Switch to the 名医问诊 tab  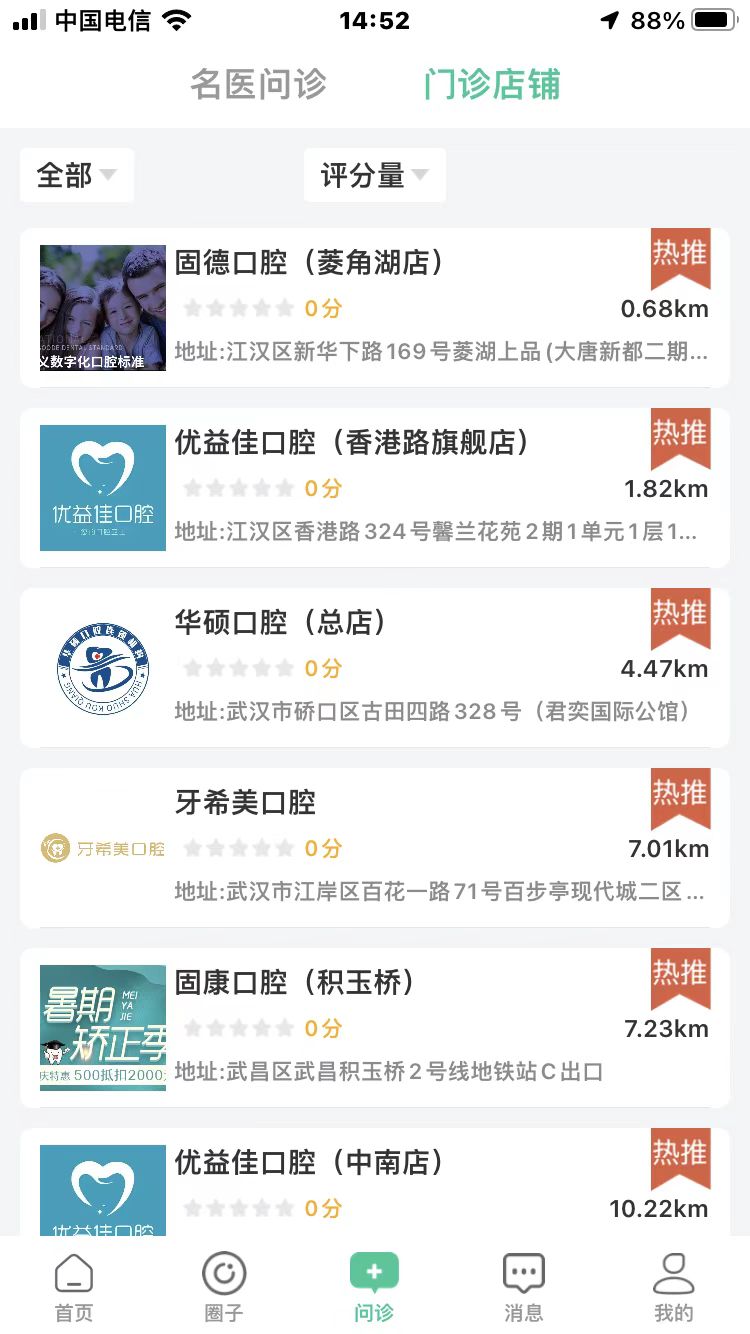[258, 85]
